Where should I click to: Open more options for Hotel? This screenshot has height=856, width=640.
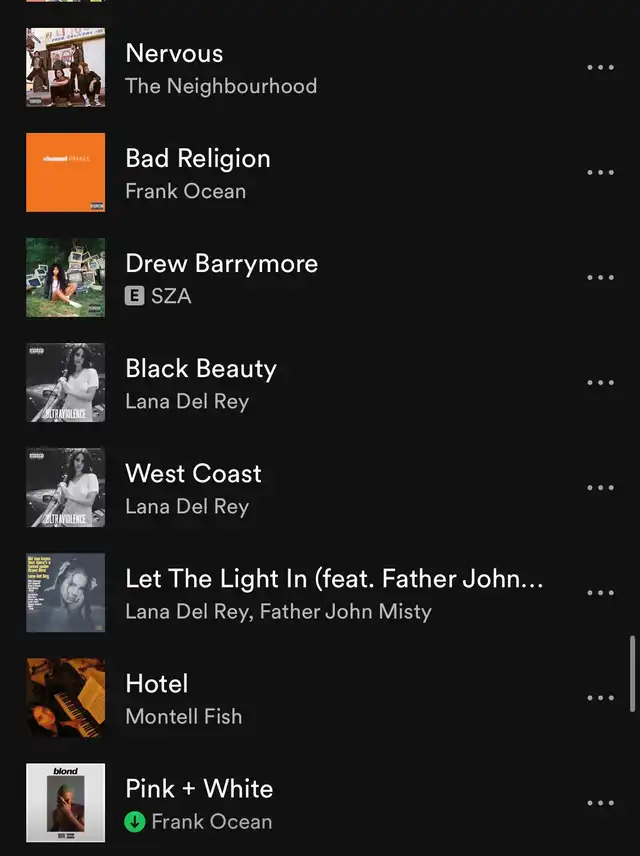[x=600, y=698]
